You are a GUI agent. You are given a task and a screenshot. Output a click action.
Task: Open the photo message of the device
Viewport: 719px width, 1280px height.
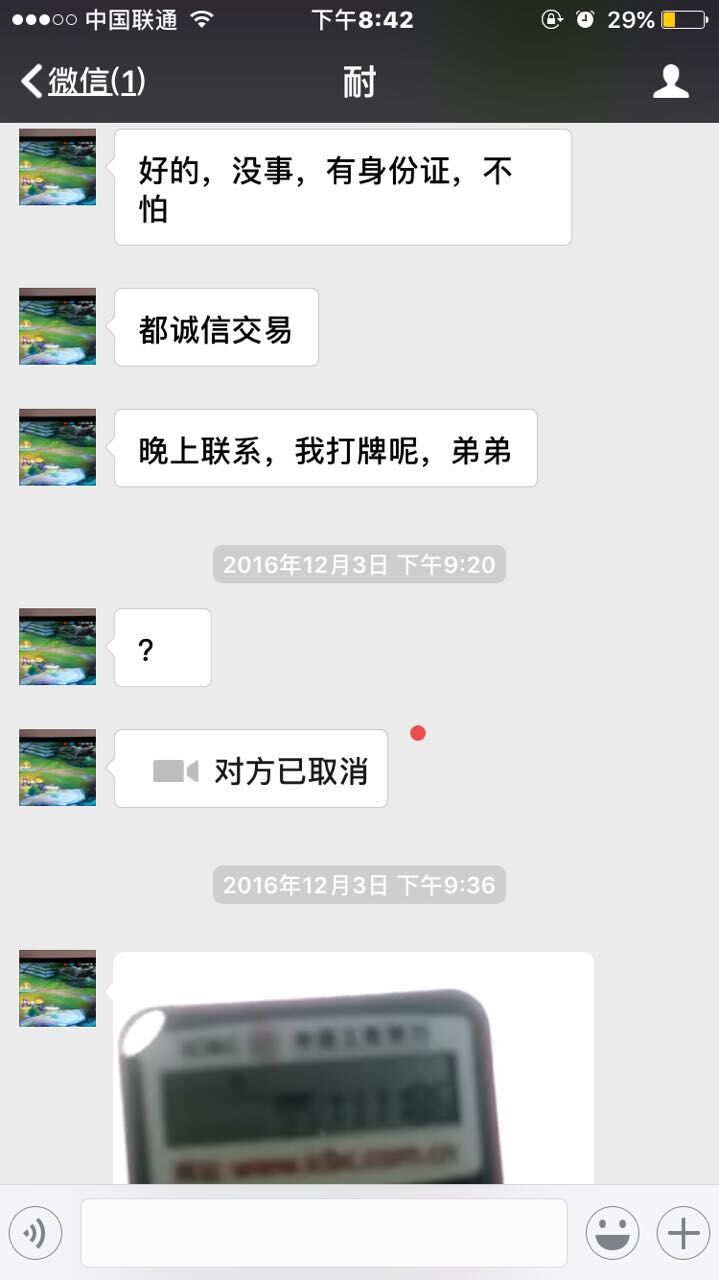(353, 1068)
